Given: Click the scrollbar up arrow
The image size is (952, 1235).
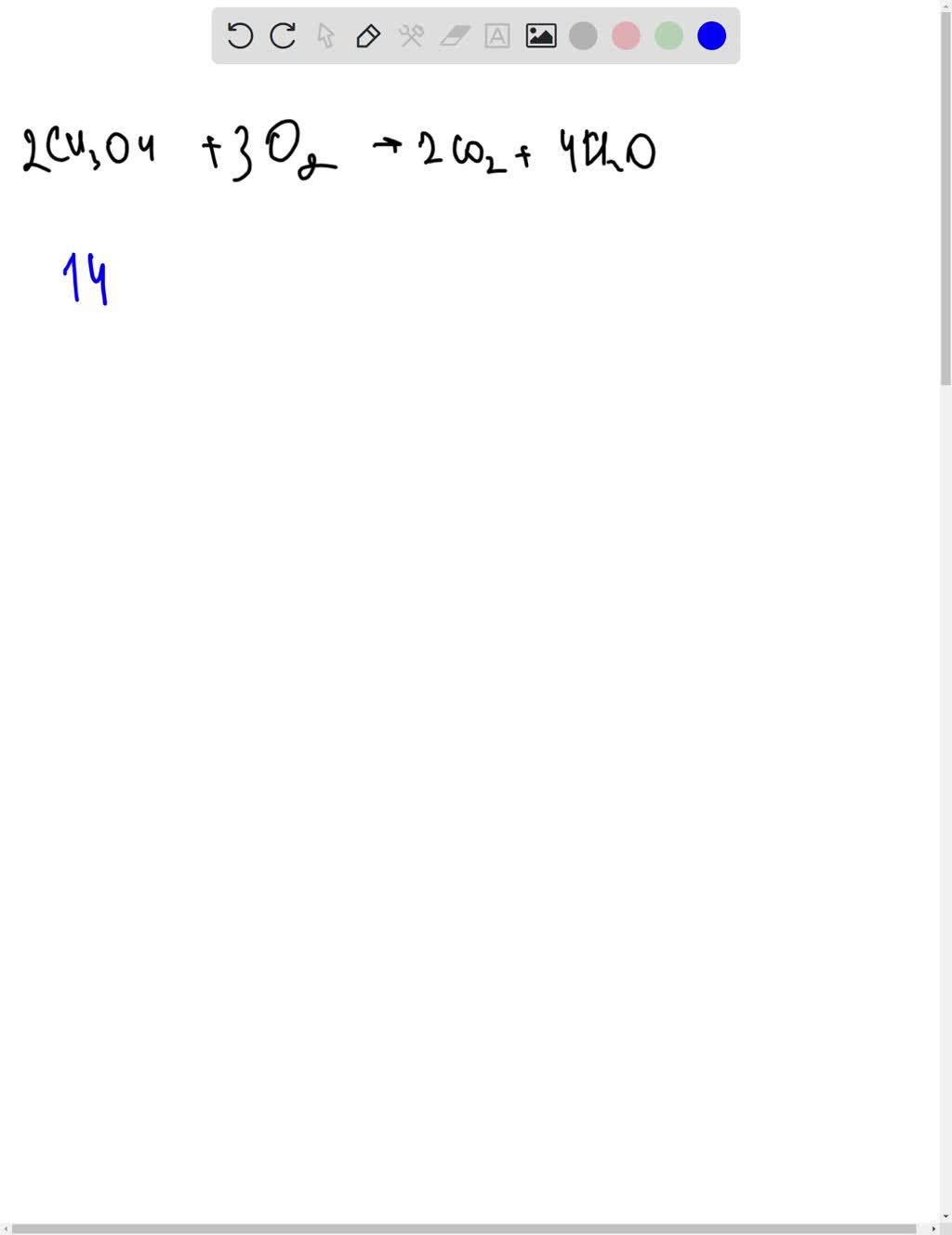Looking at the screenshot, I should pyautogui.click(x=945, y=7).
